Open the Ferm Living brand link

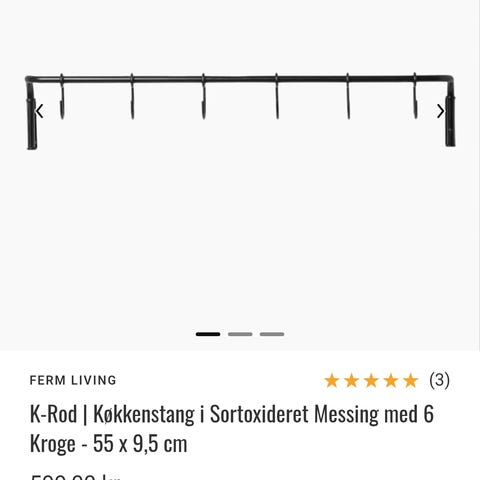click(73, 380)
